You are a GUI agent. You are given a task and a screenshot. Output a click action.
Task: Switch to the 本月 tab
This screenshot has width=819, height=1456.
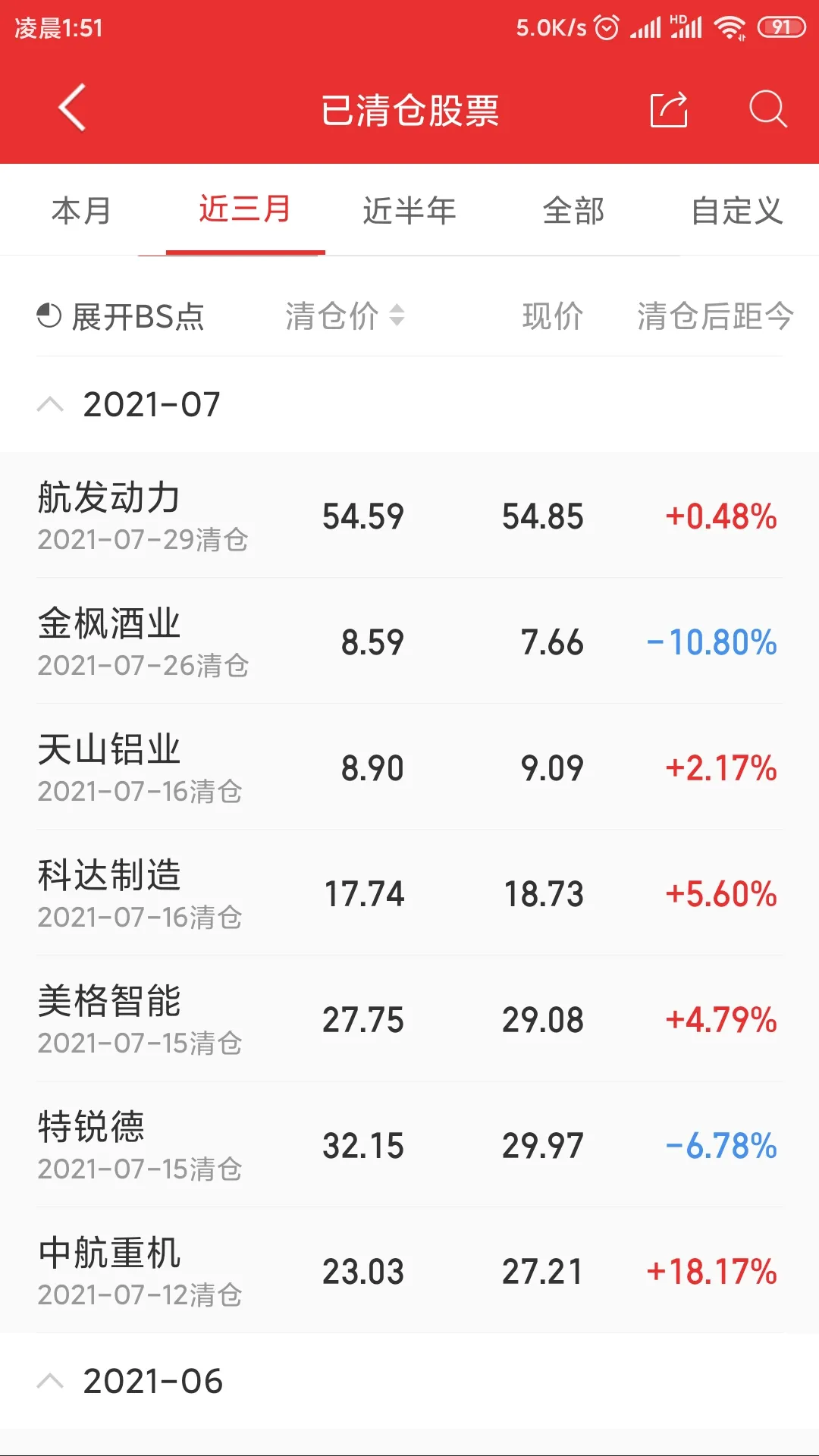tap(81, 211)
